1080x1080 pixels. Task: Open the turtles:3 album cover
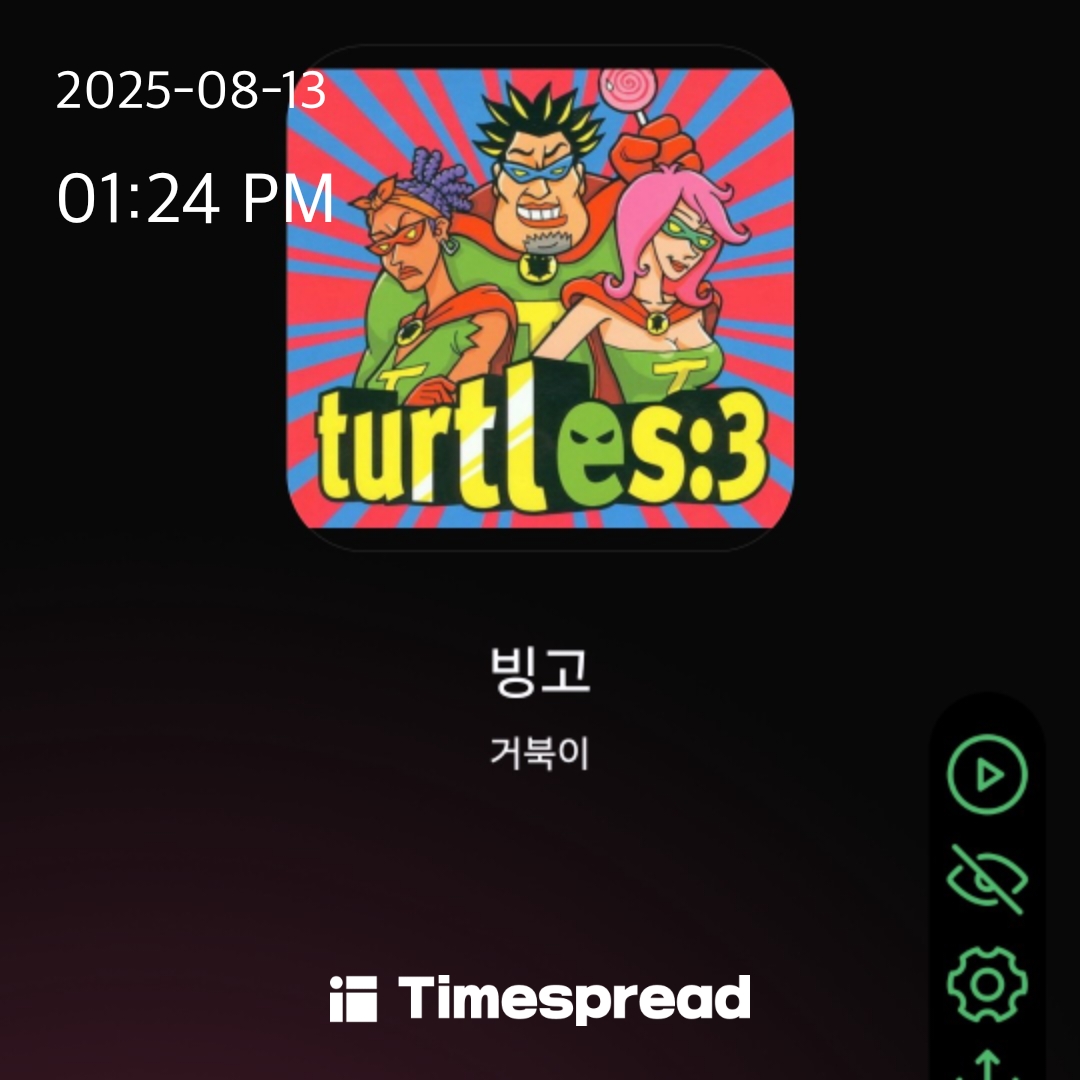(541, 298)
